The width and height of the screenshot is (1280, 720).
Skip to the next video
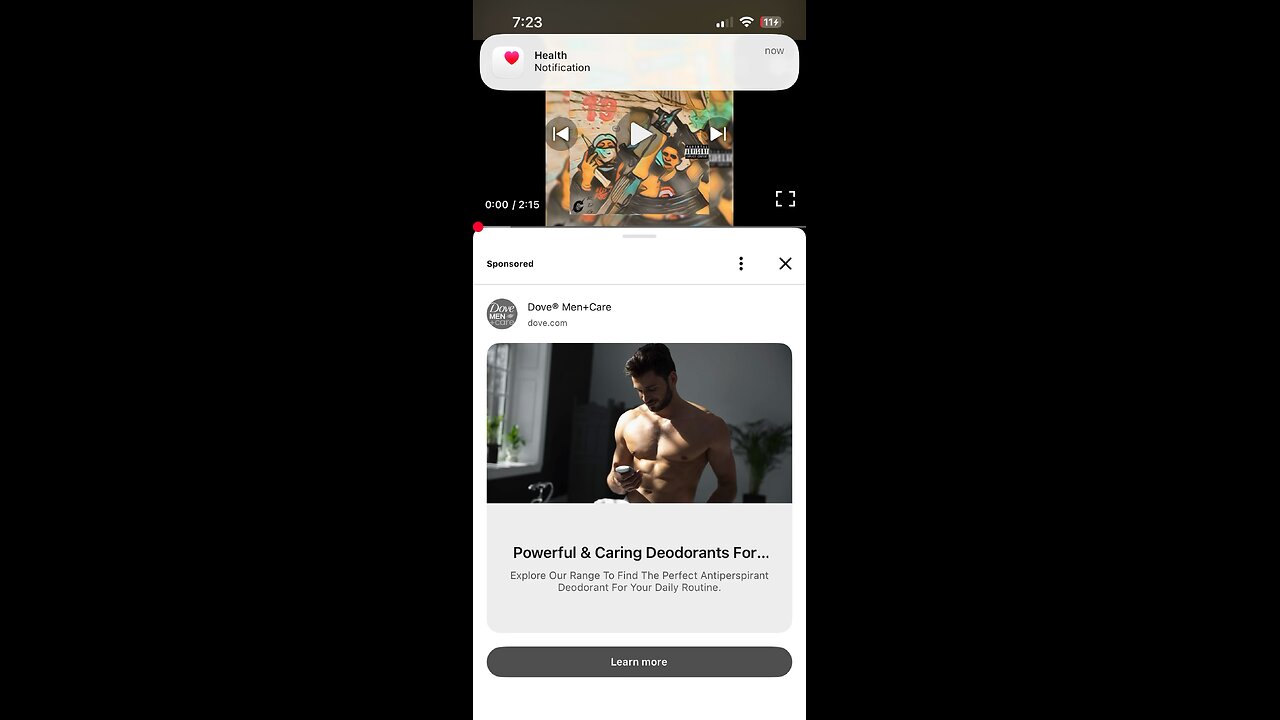[x=717, y=134]
